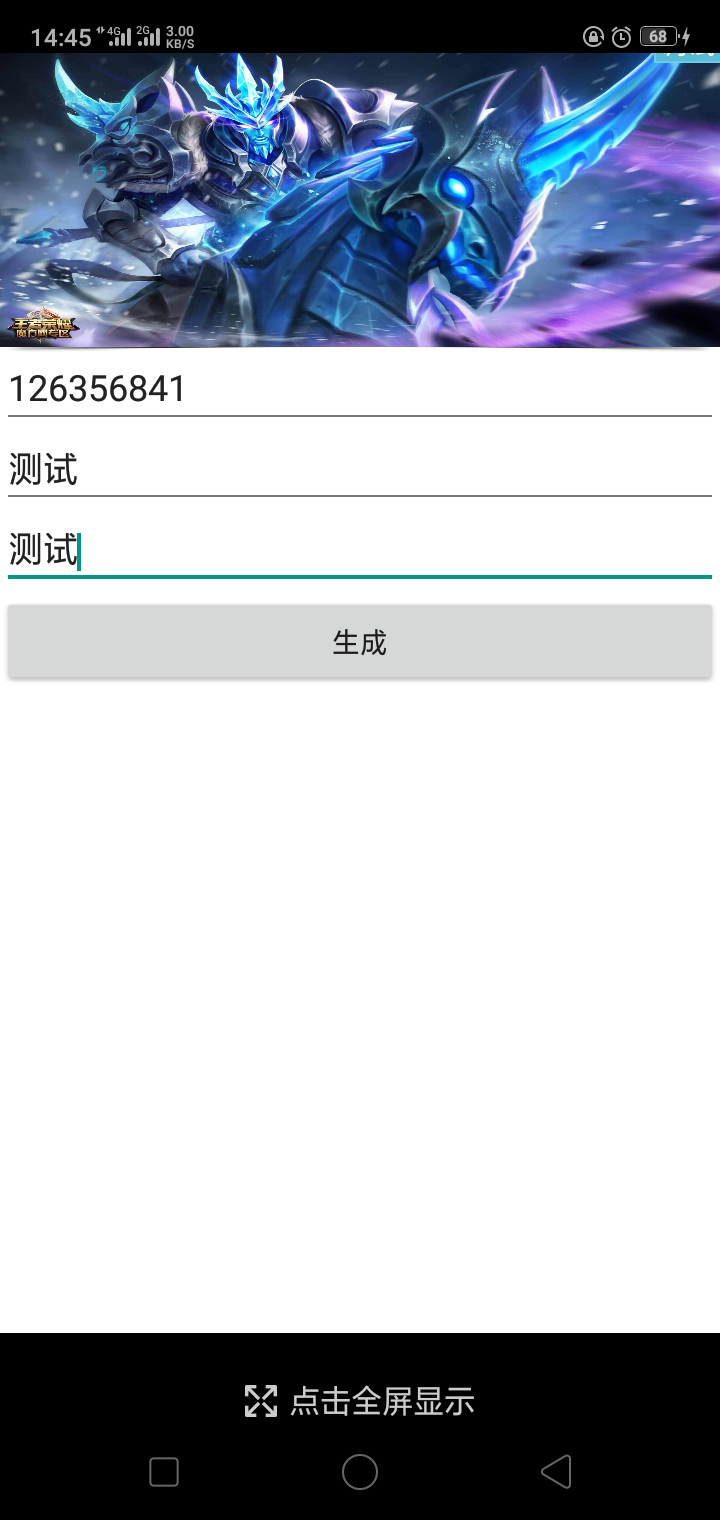Viewport: 720px width, 1520px height.
Task: Tap the second text field with 测试
Action: tap(360, 469)
